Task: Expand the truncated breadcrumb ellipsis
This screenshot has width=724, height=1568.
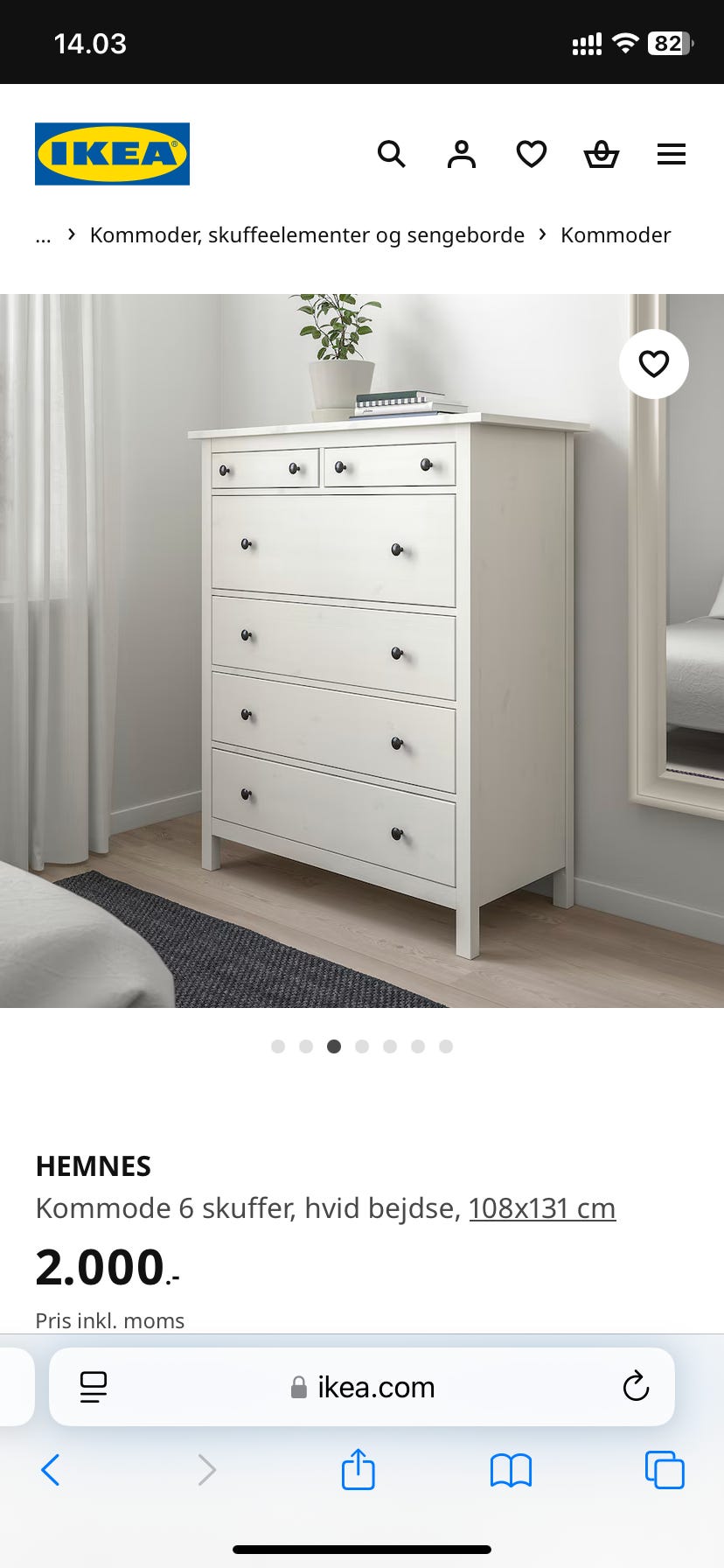Action: 42,234
